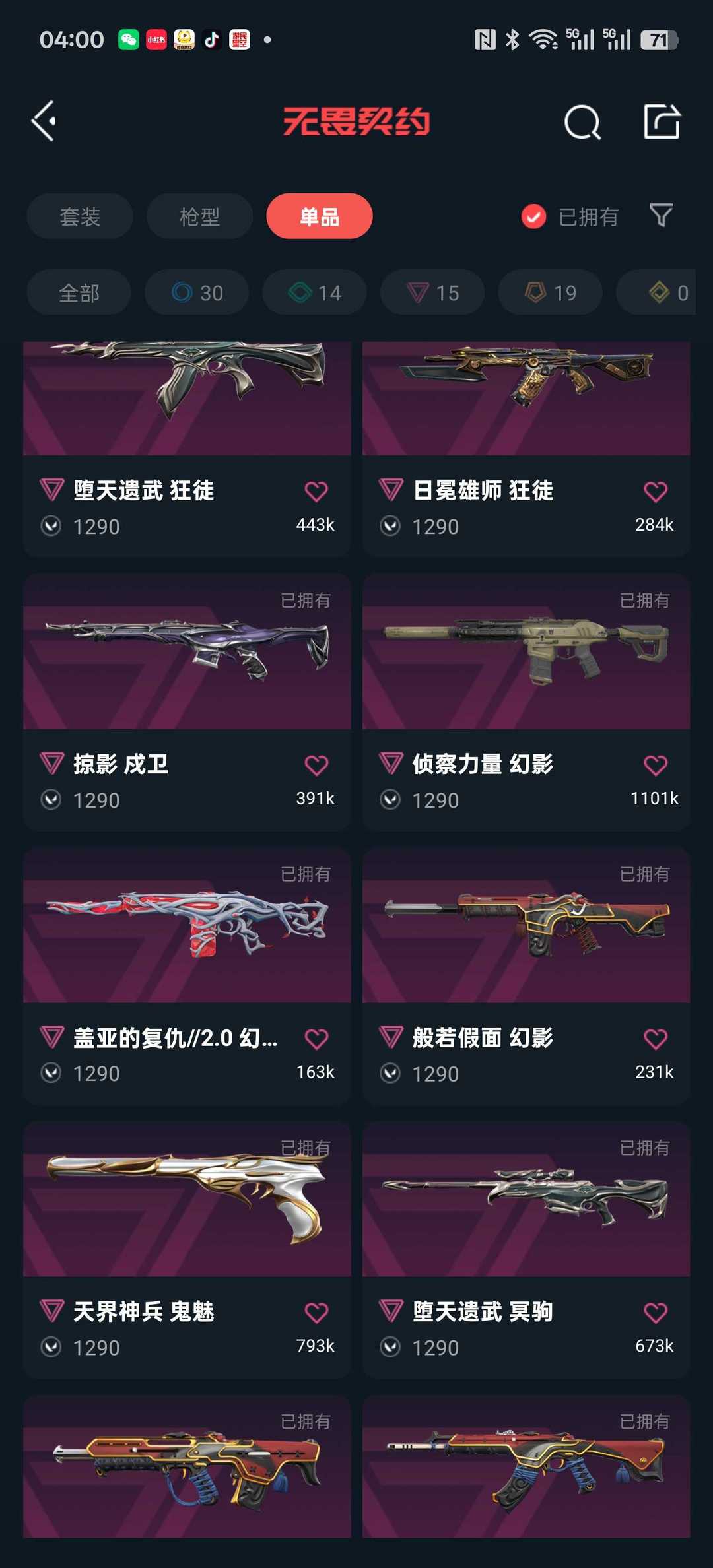Open the search icon

(582, 122)
